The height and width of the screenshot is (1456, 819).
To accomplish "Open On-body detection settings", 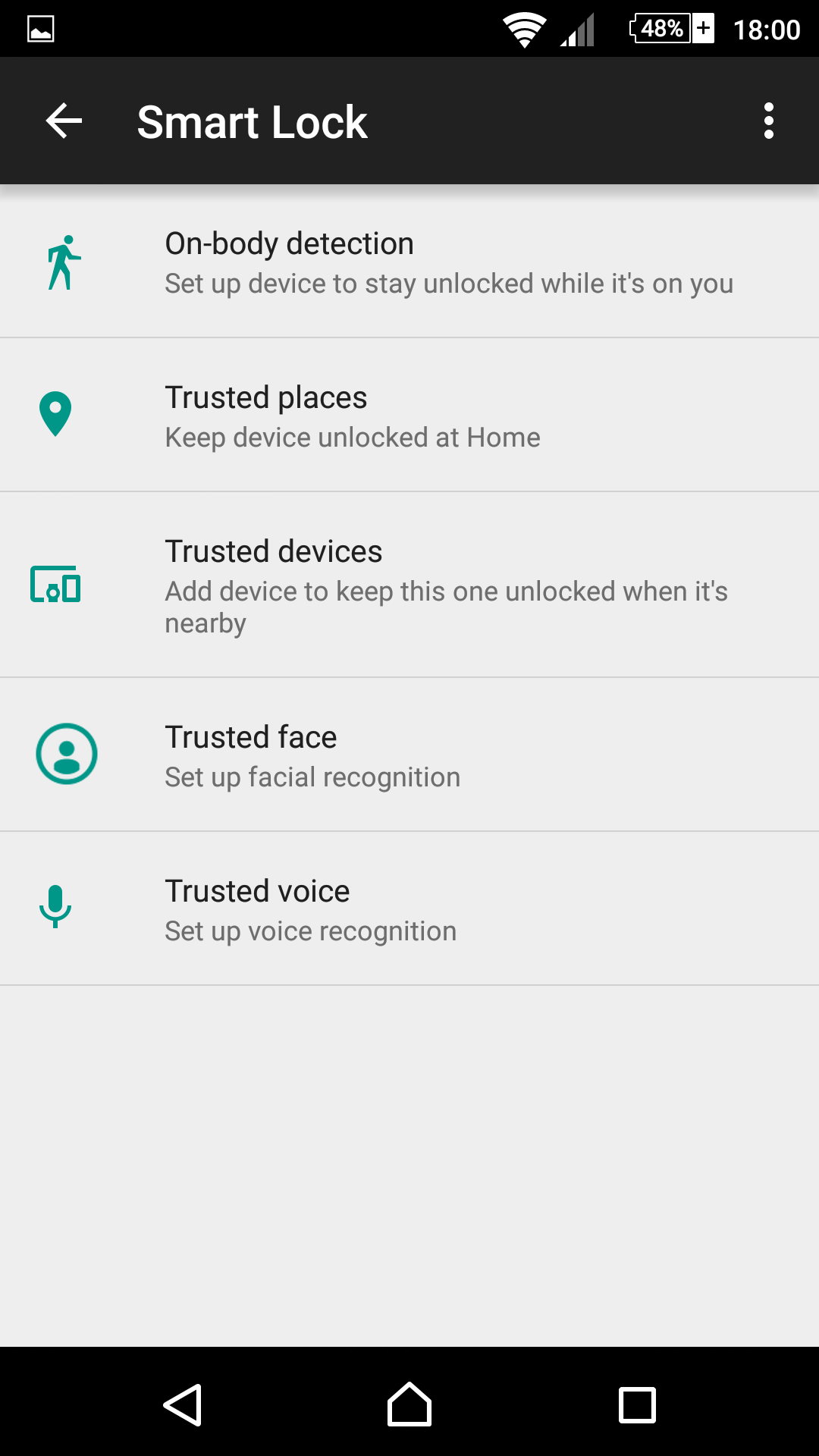I will pos(409,262).
